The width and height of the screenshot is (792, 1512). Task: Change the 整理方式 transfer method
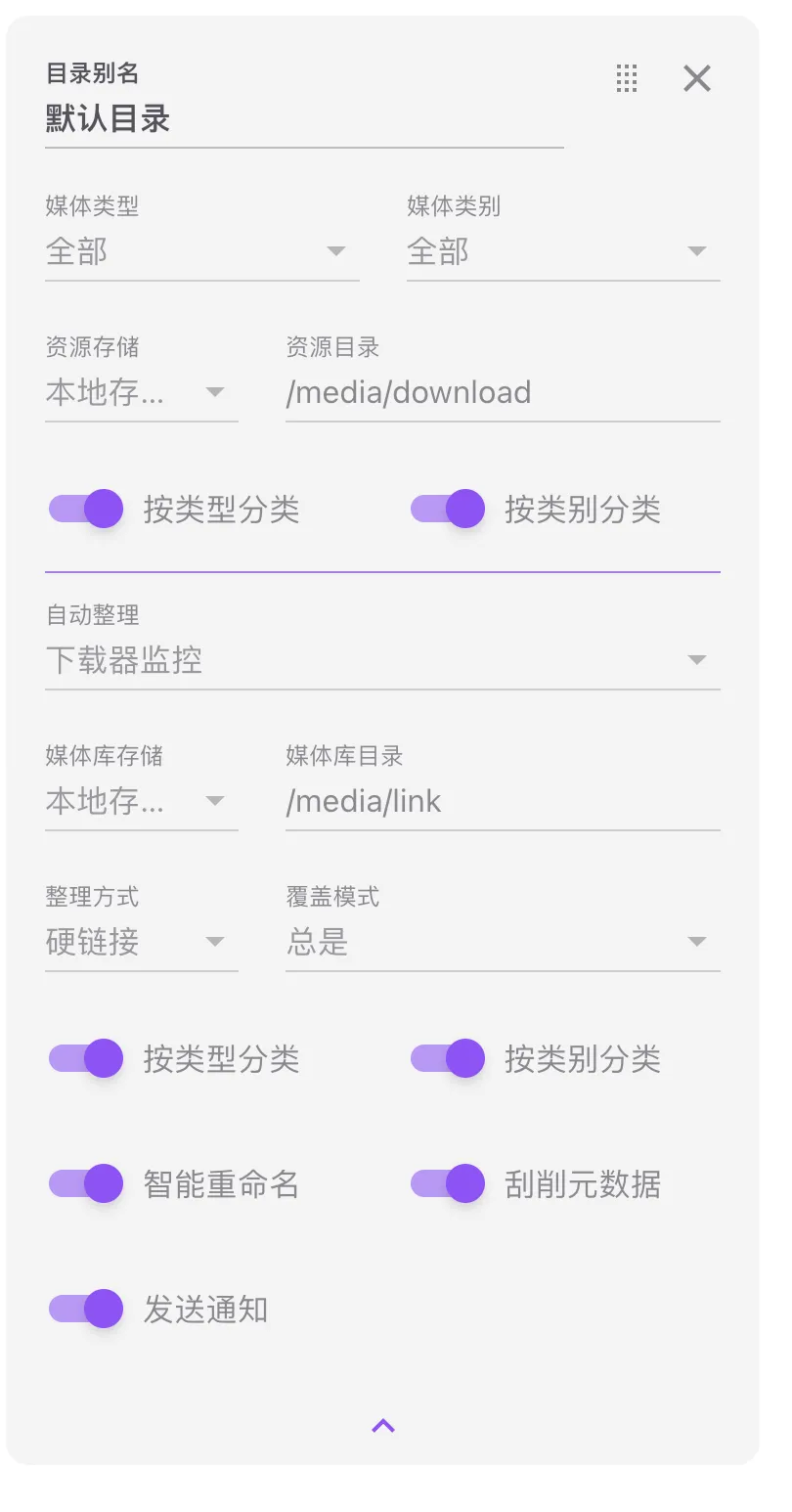(141, 943)
